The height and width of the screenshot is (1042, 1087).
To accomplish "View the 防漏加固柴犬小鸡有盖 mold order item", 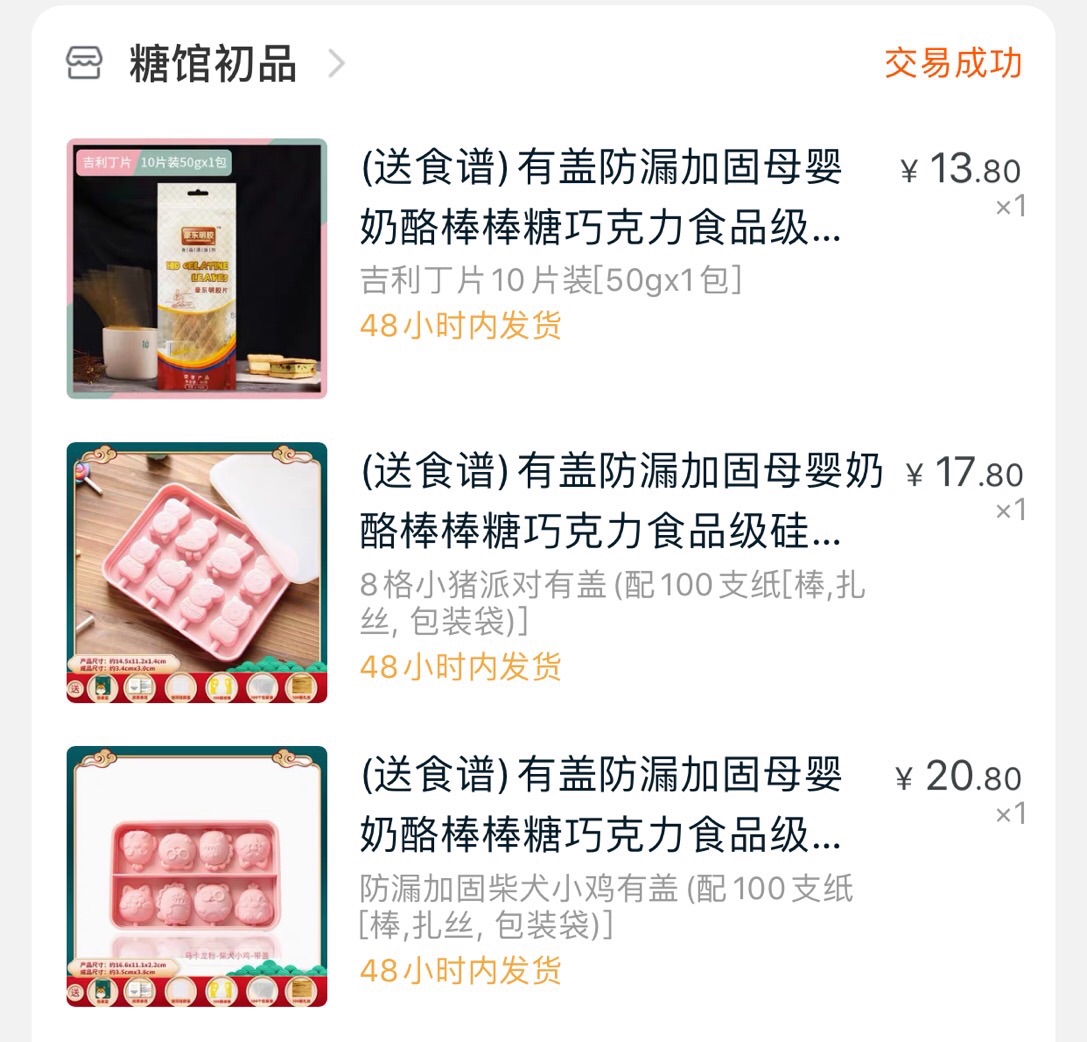I will pos(600,805).
